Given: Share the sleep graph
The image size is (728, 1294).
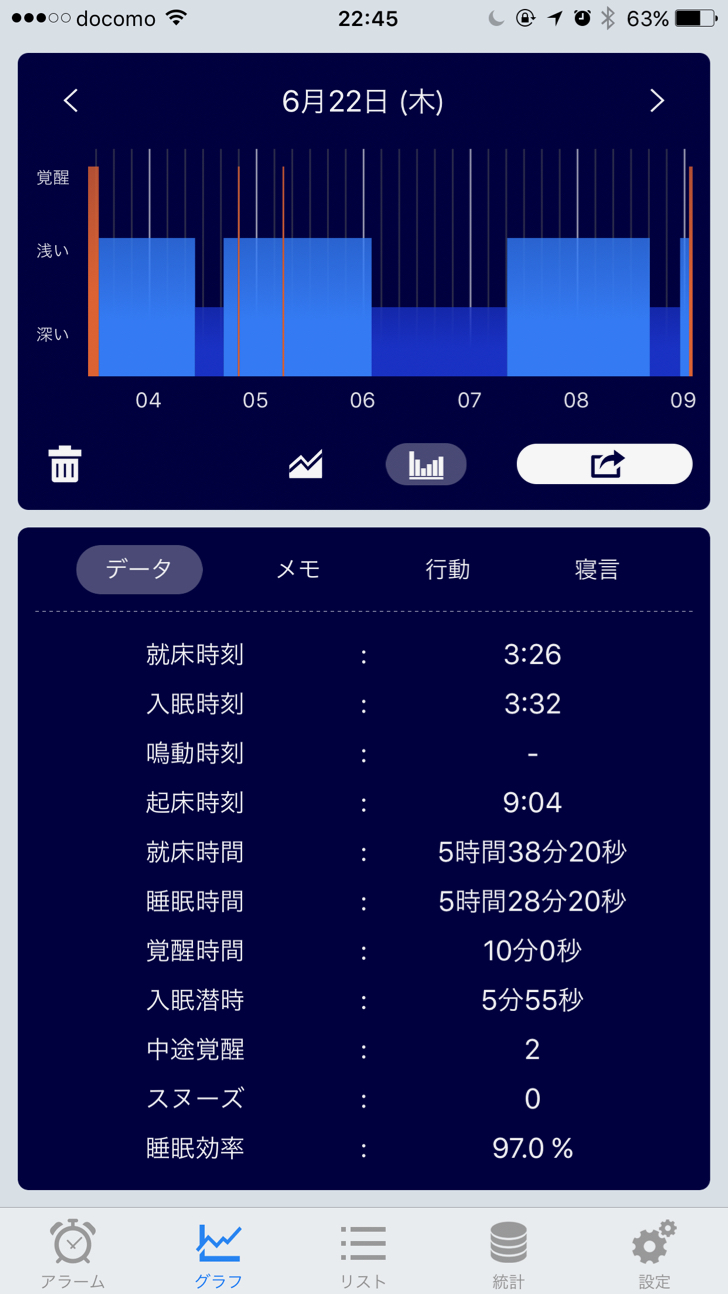Looking at the screenshot, I should pyautogui.click(x=604, y=464).
